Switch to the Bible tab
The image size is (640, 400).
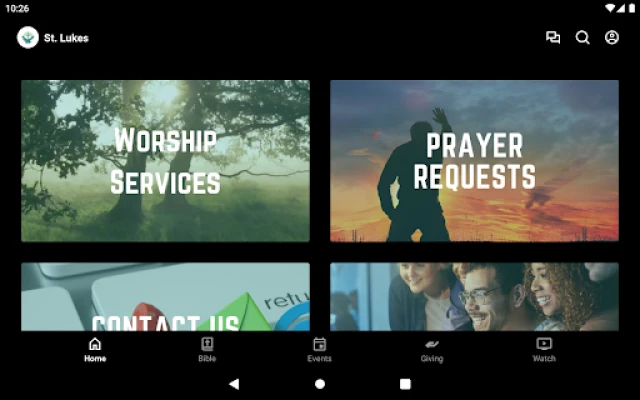[207, 349]
